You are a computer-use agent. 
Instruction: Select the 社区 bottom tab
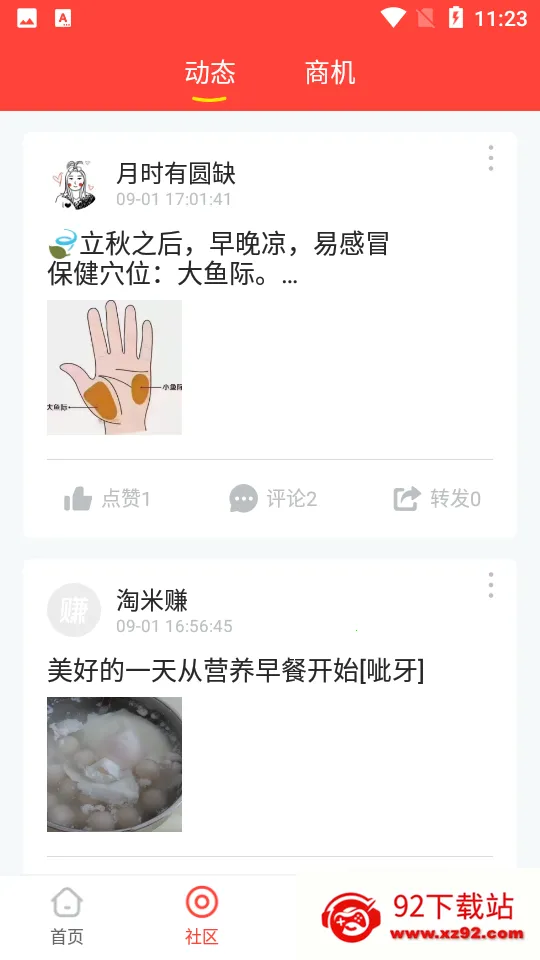[201, 916]
